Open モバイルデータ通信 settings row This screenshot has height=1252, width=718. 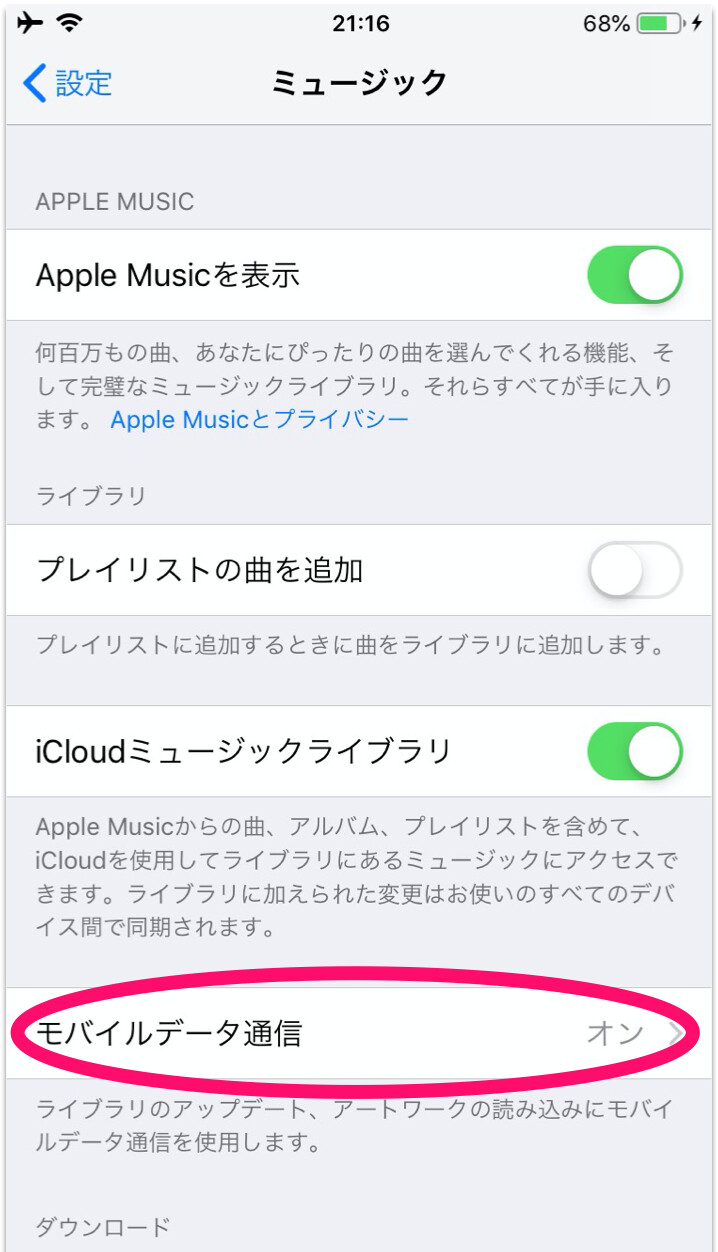(x=359, y=1033)
